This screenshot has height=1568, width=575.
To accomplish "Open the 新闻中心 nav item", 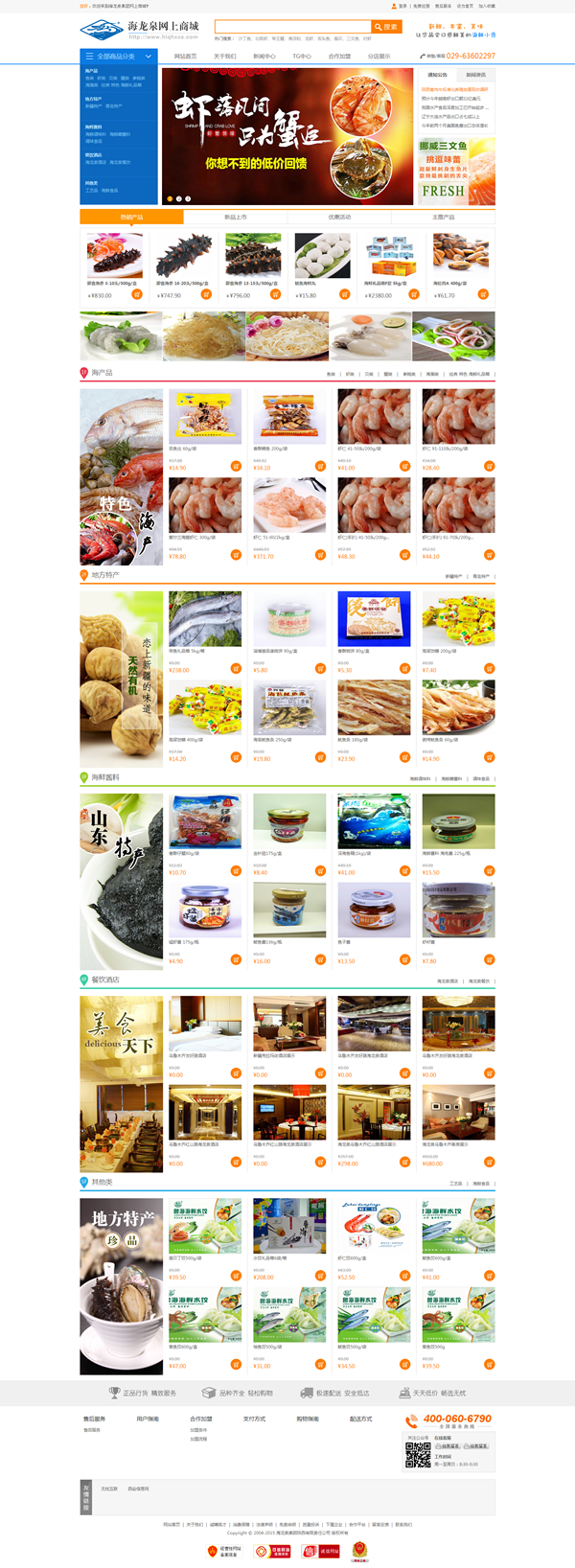I will (264, 57).
